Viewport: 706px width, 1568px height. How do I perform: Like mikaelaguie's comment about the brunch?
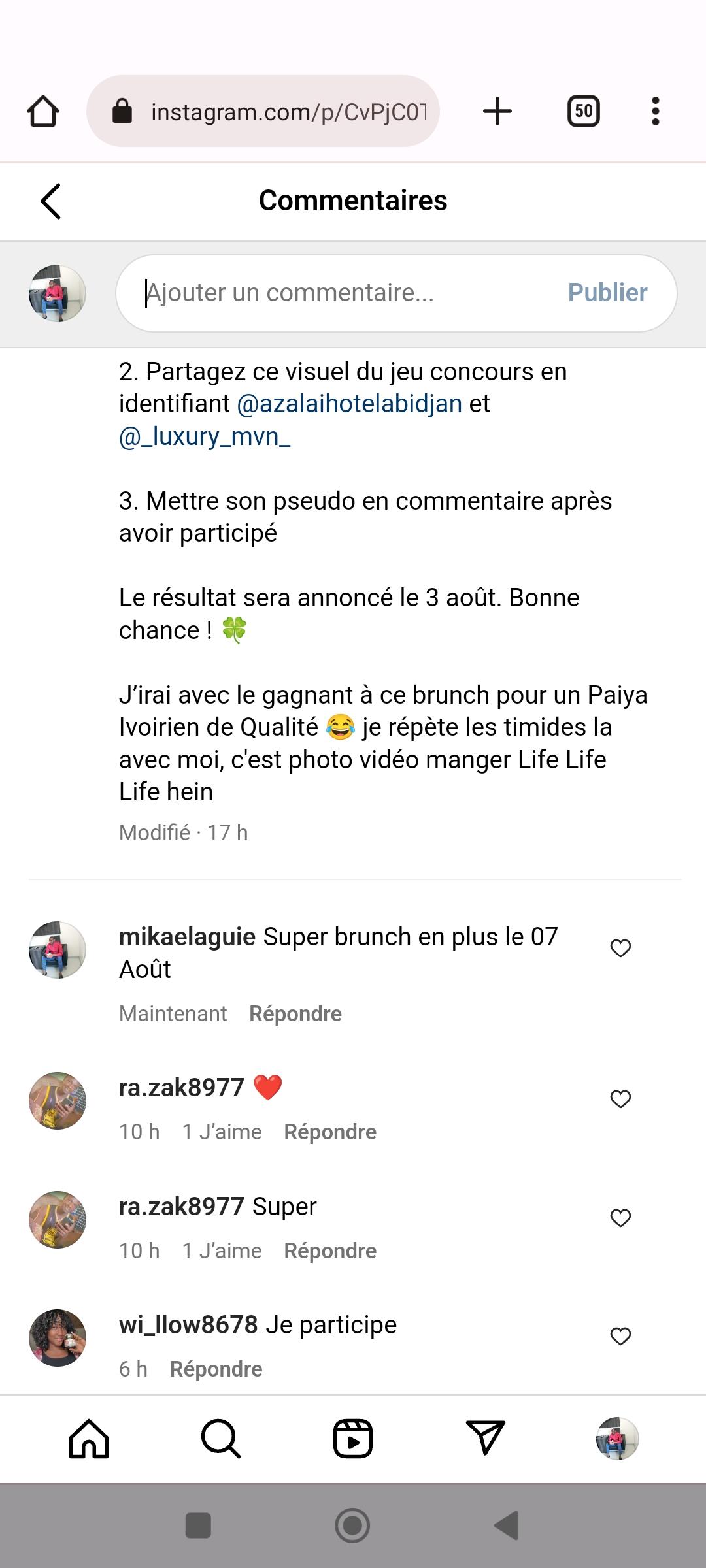pyautogui.click(x=620, y=948)
